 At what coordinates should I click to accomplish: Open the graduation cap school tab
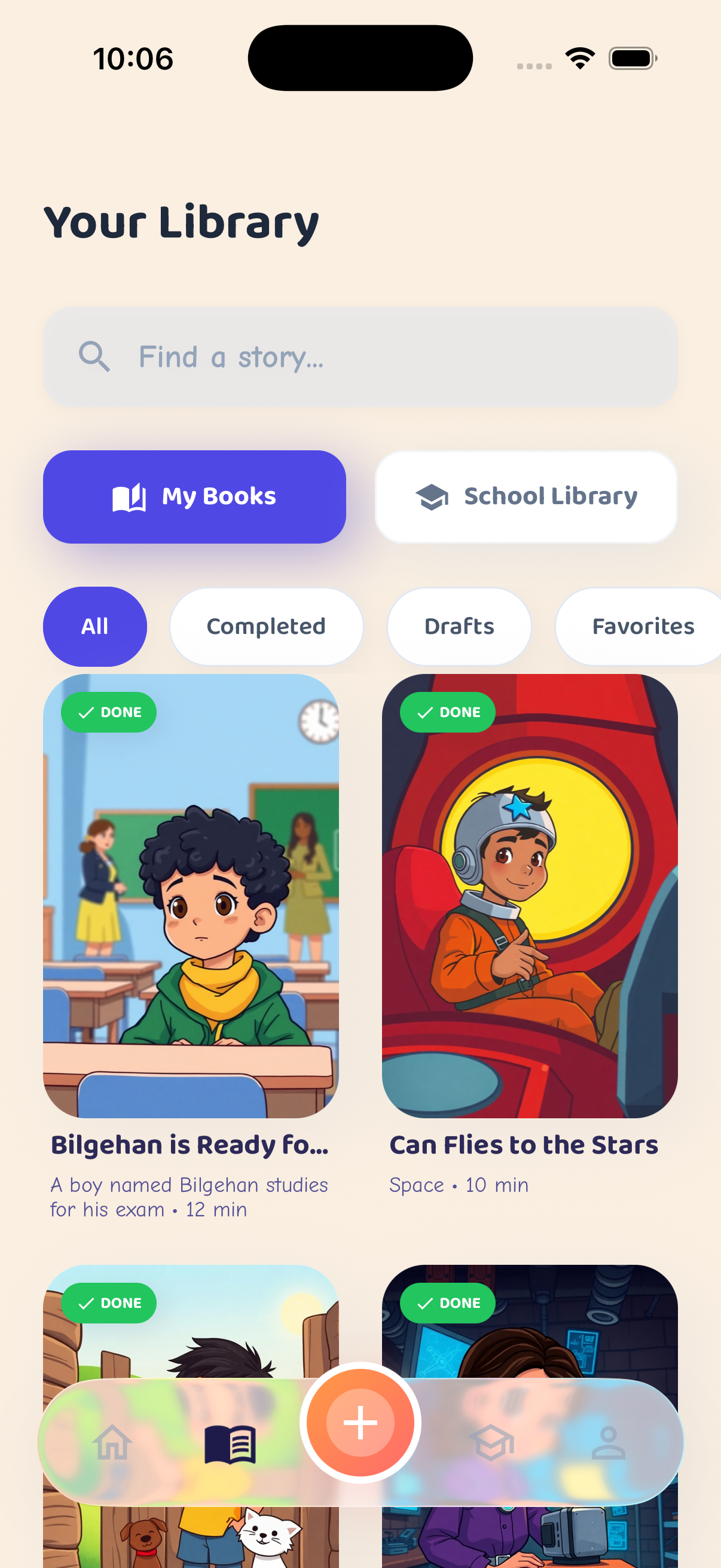pos(491,1442)
